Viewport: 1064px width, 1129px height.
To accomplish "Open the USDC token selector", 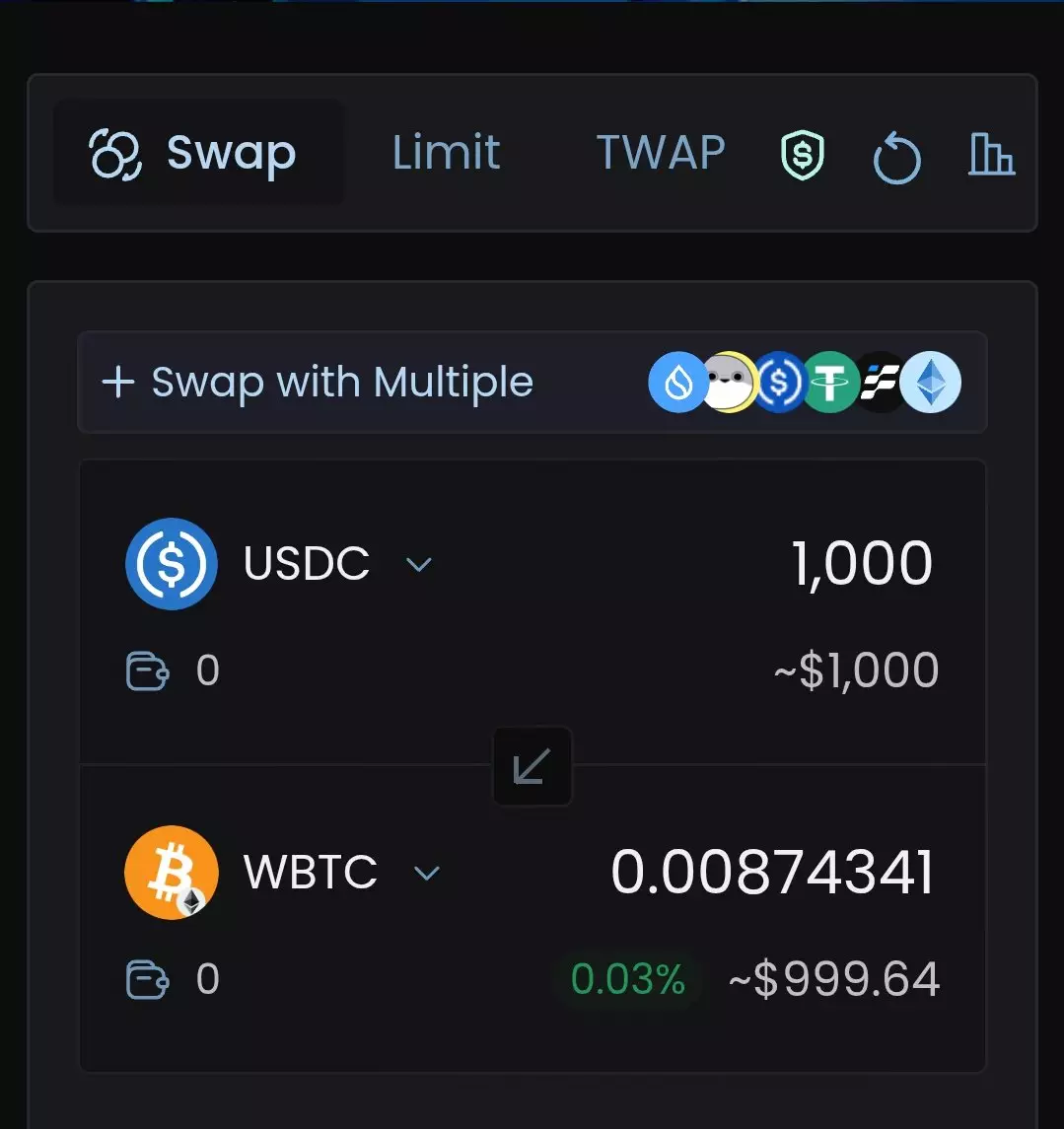I will [x=281, y=564].
